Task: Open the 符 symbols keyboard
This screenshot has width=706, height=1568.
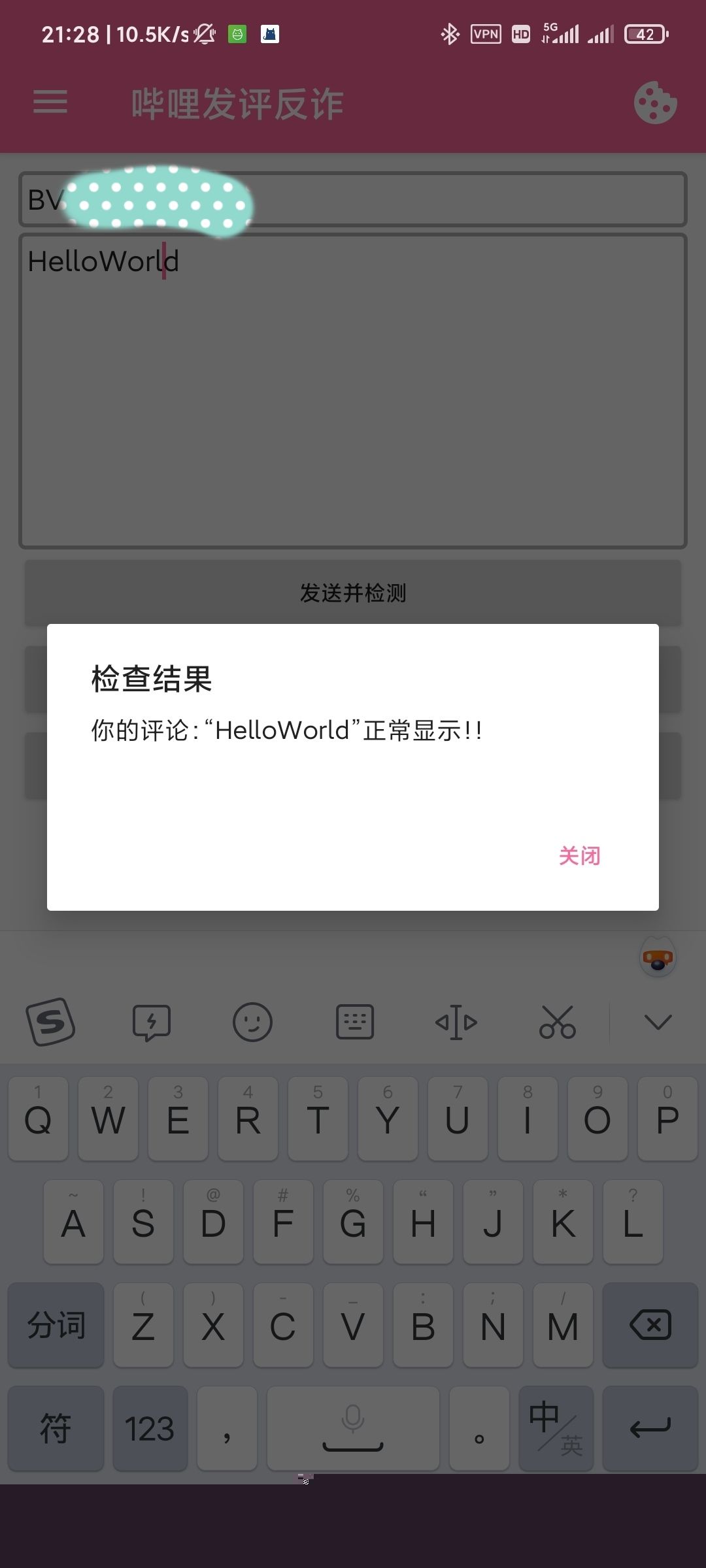Action: click(56, 1428)
